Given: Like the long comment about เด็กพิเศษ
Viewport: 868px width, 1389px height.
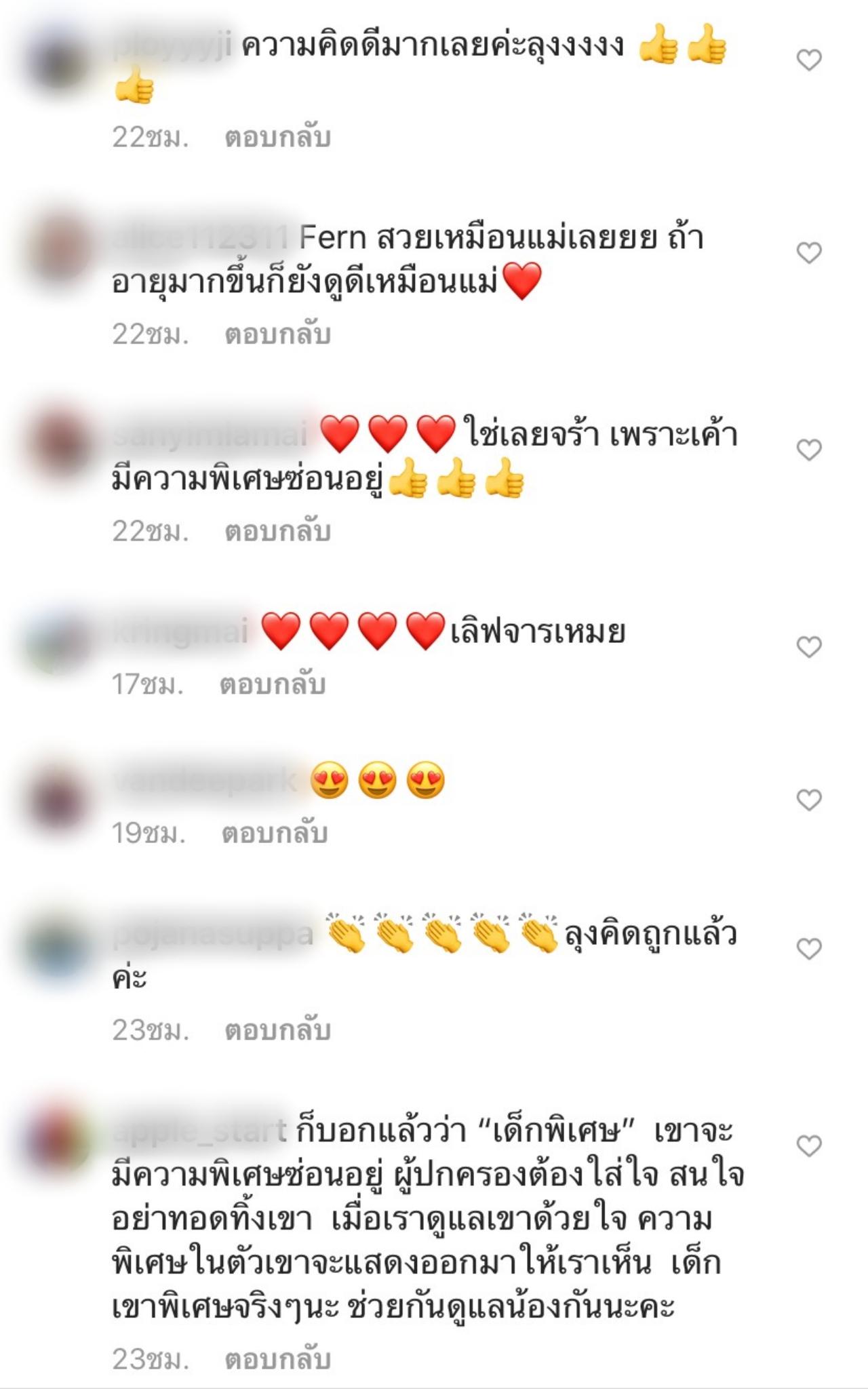Looking at the screenshot, I should 808,1146.
